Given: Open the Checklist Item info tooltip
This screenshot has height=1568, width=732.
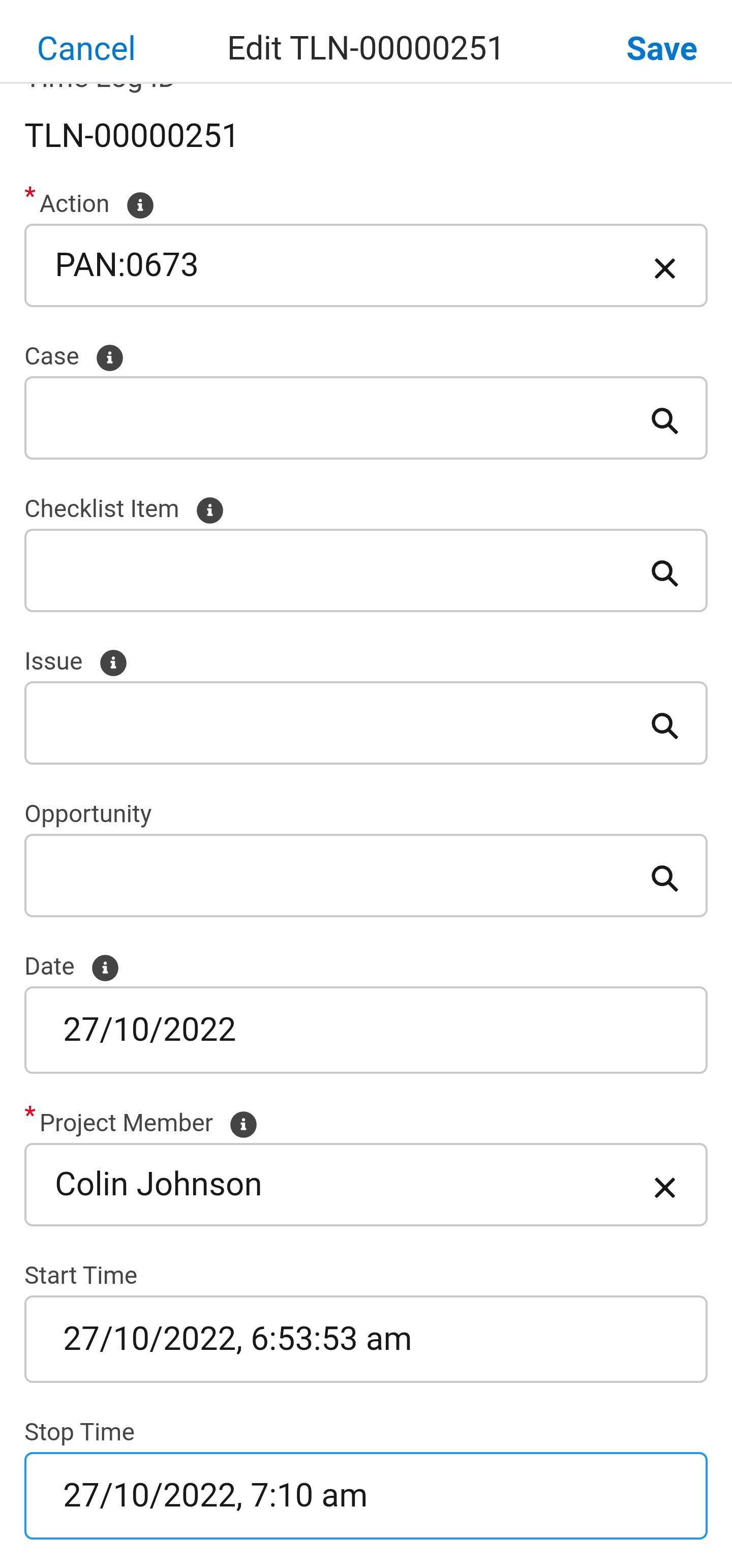Looking at the screenshot, I should (x=209, y=510).
